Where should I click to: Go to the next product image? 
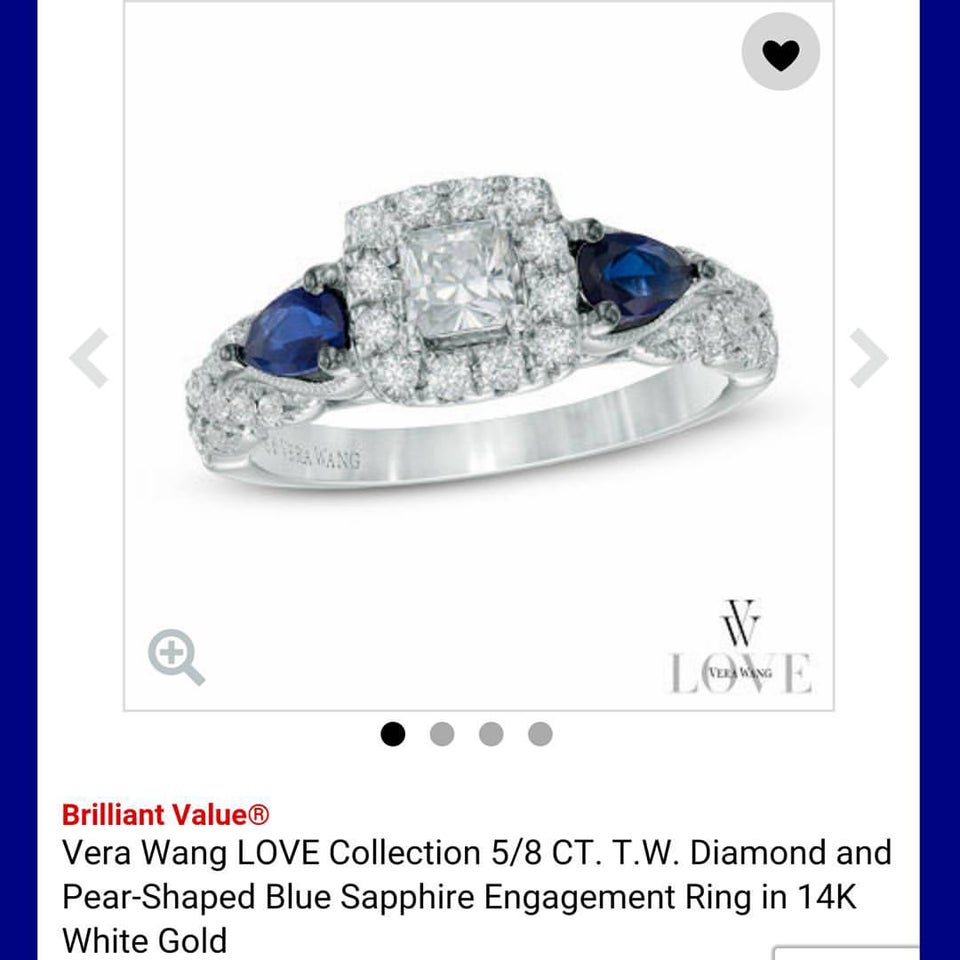coord(868,357)
